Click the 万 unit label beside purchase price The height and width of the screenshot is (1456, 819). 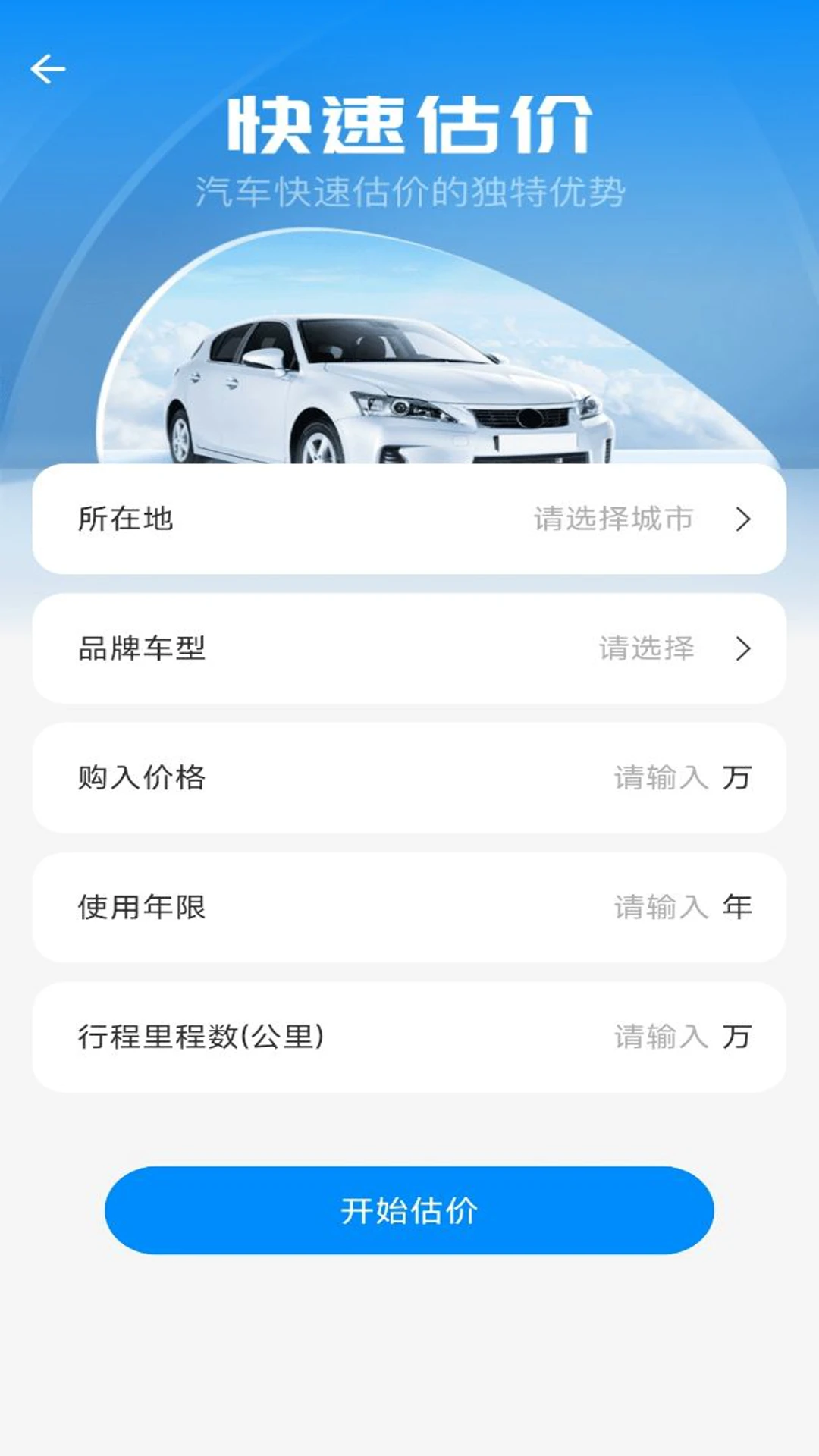tap(737, 776)
